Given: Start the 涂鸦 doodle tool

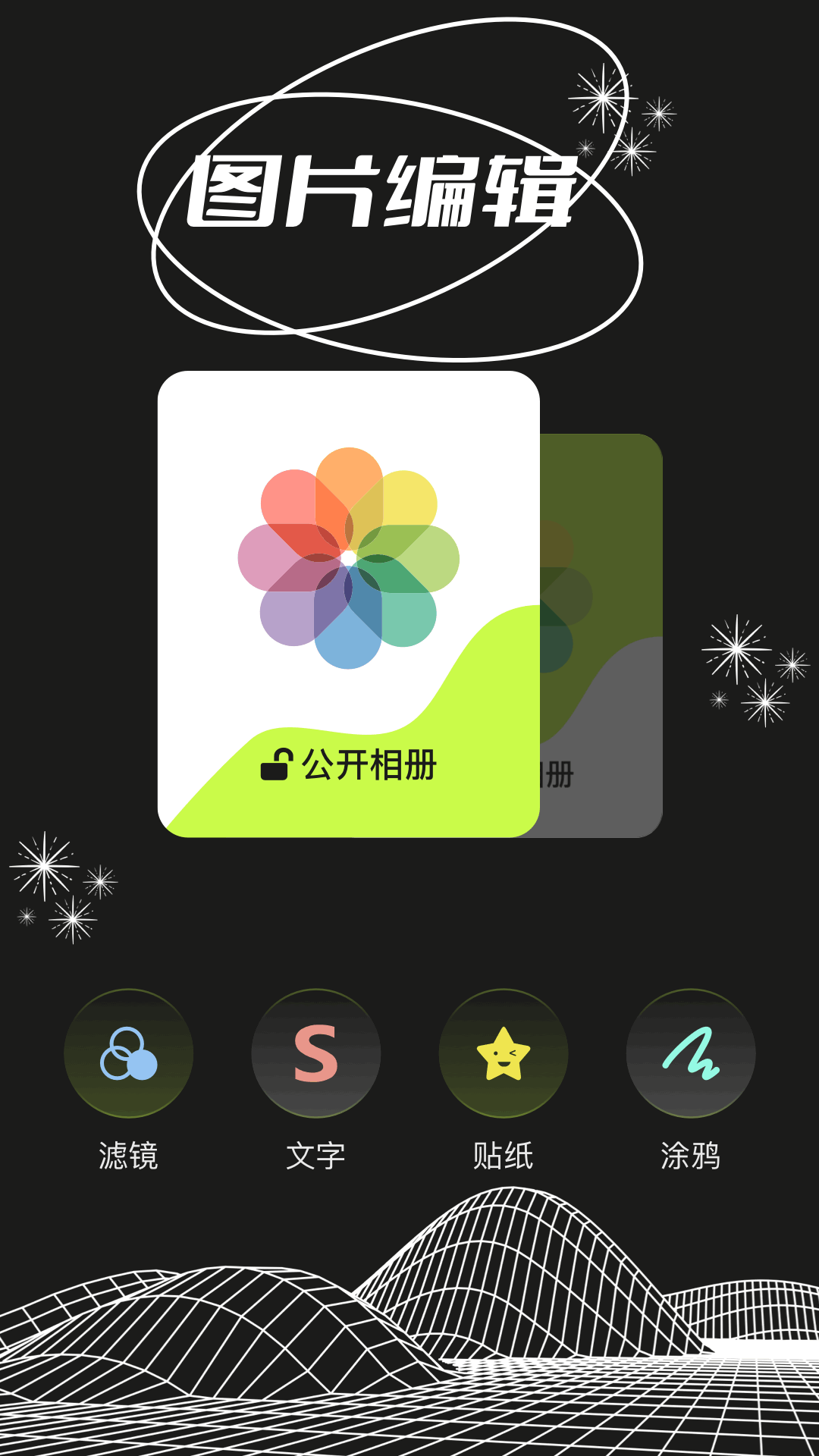Looking at the screenshot, I should pos(690,1053).
